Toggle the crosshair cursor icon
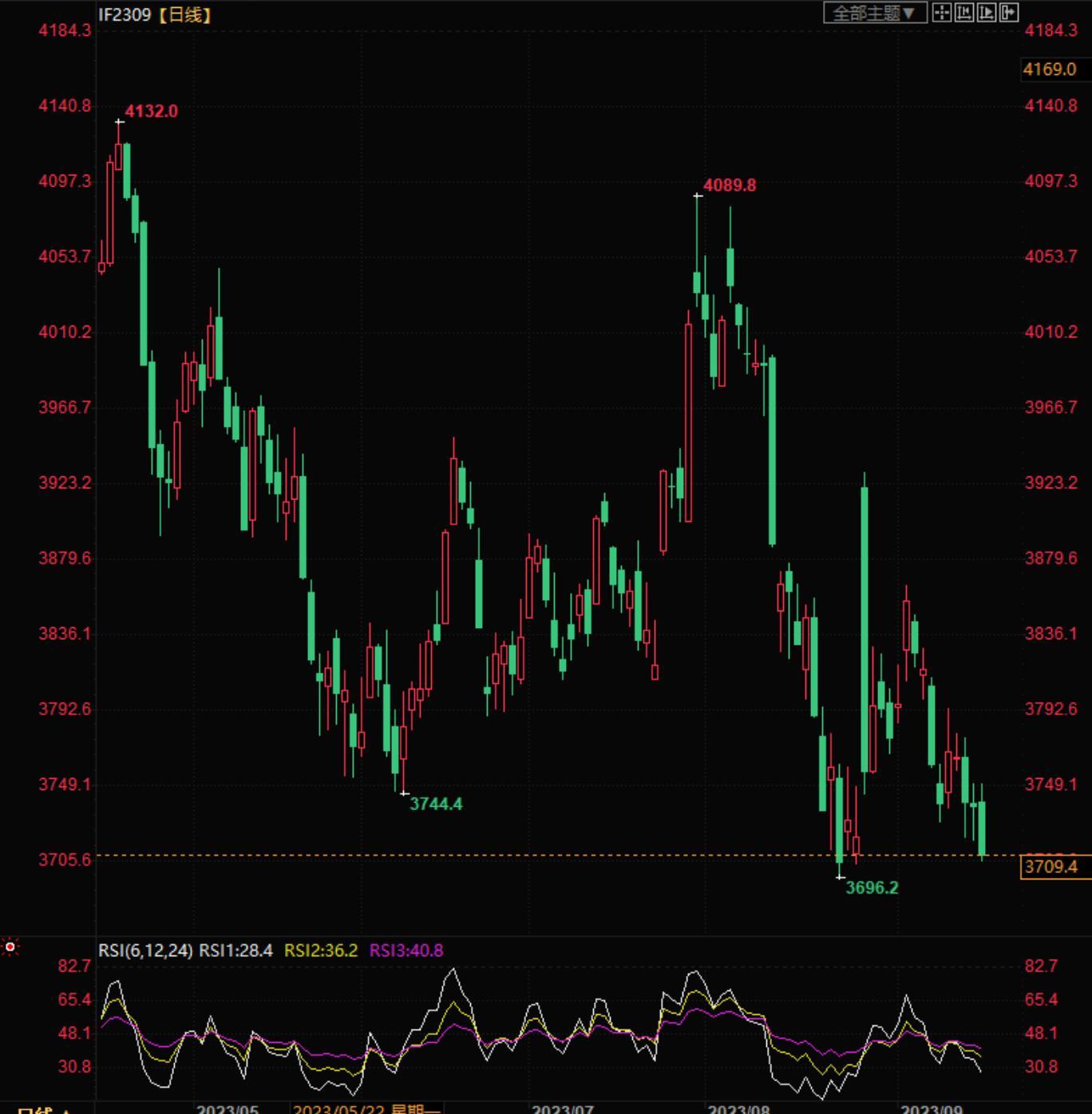Screen dimensions: 1092x1114 [942, 13]
